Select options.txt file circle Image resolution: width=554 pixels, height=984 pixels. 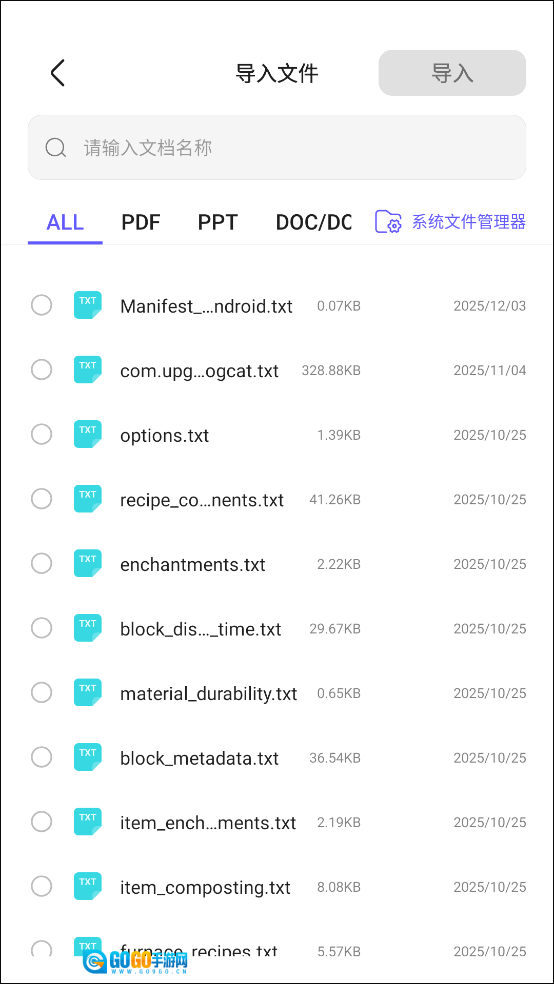pos(41,434)
